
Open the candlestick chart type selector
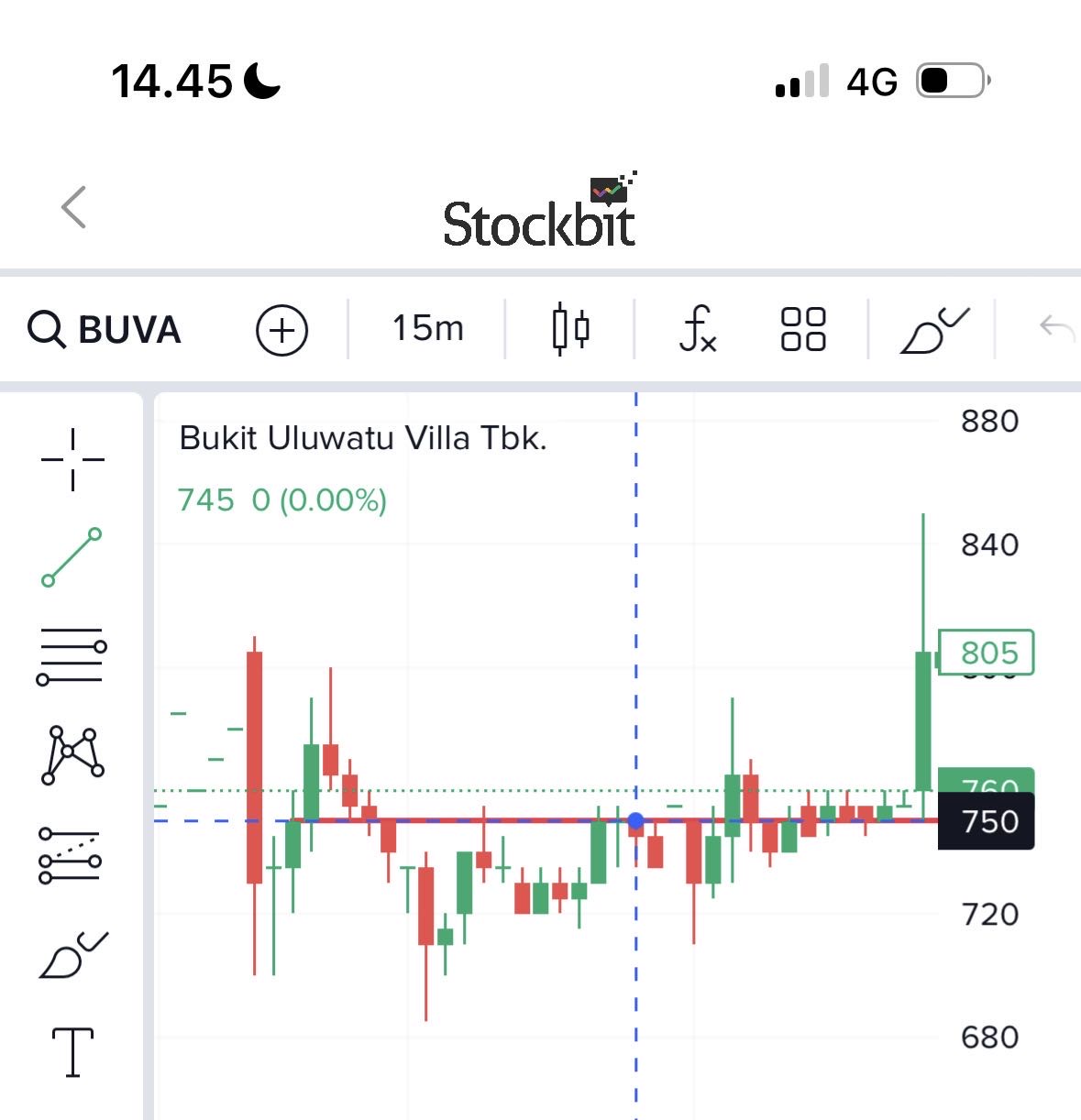click(x=570, y=329)
